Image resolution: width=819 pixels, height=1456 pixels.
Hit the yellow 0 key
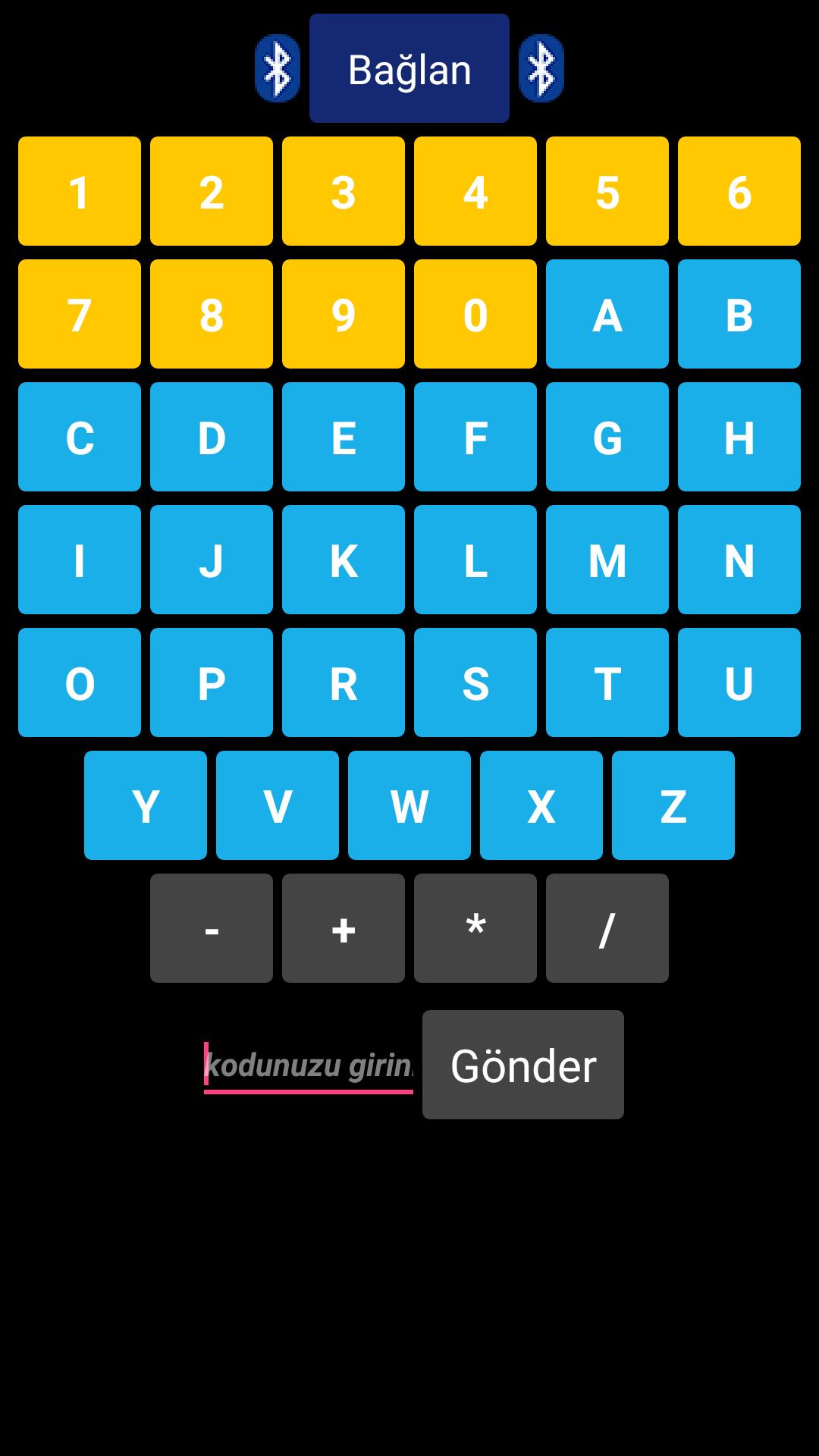(x=475, y=314)
